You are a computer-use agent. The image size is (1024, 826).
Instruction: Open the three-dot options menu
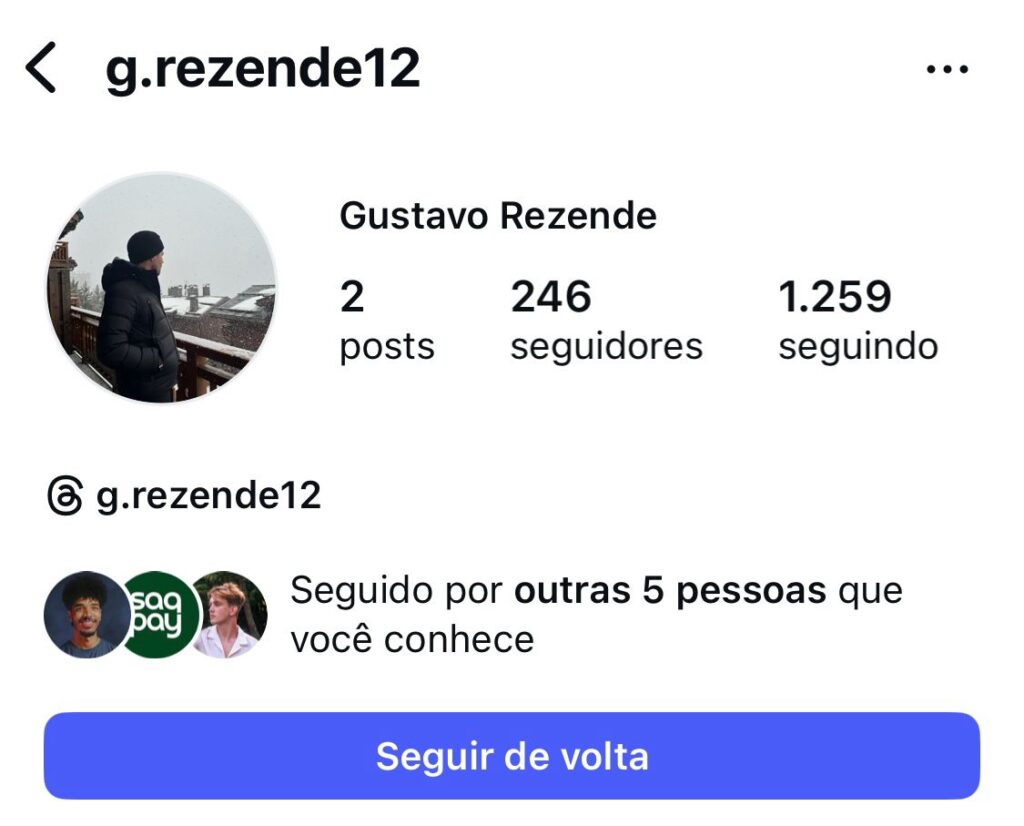point(947,70)
